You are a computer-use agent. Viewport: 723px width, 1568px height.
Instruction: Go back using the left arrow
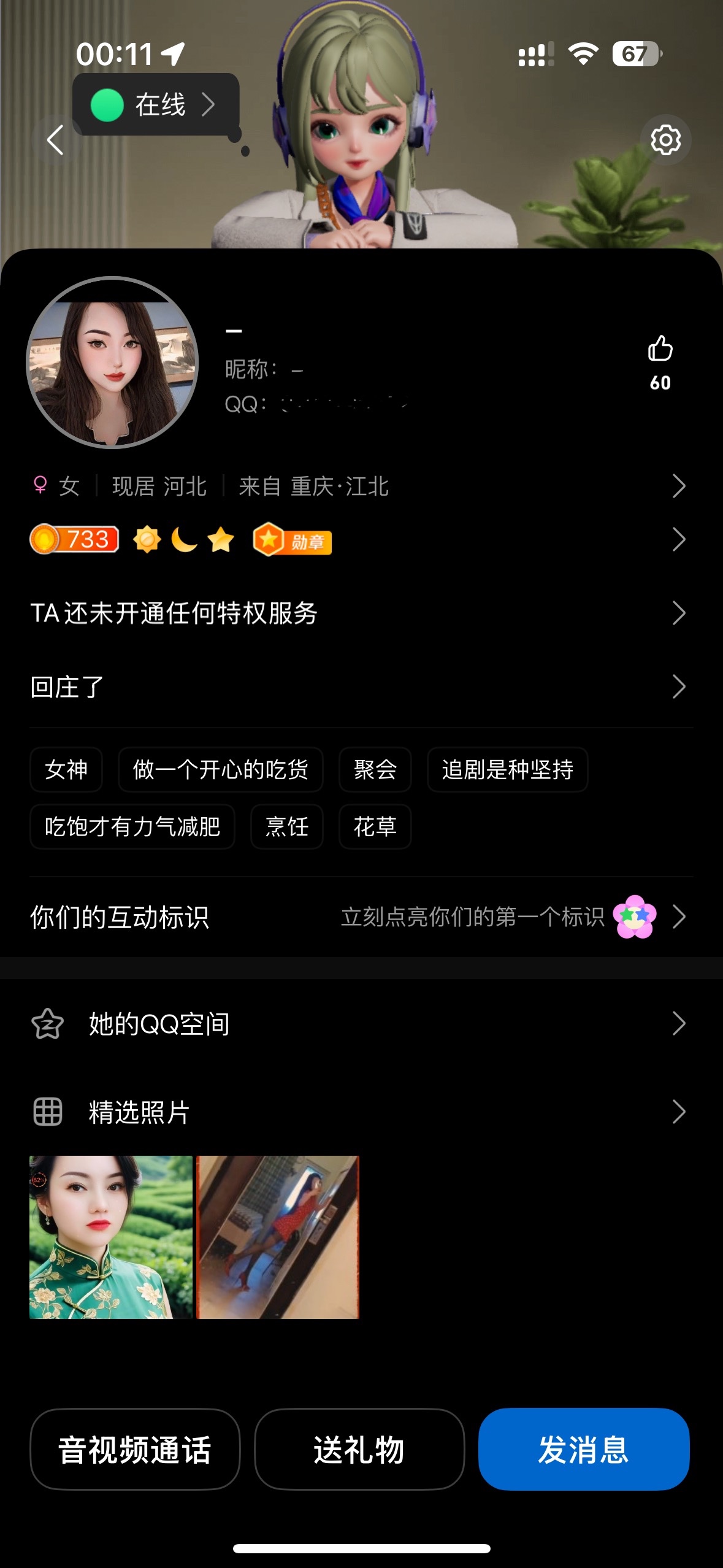pos(55,140)
